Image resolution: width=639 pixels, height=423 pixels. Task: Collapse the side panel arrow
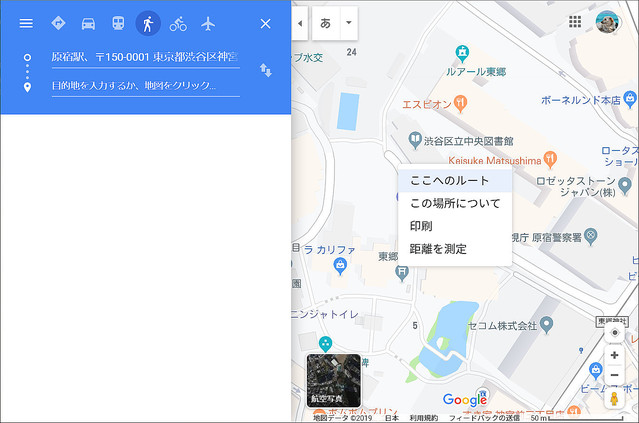[x=300, y=22]
